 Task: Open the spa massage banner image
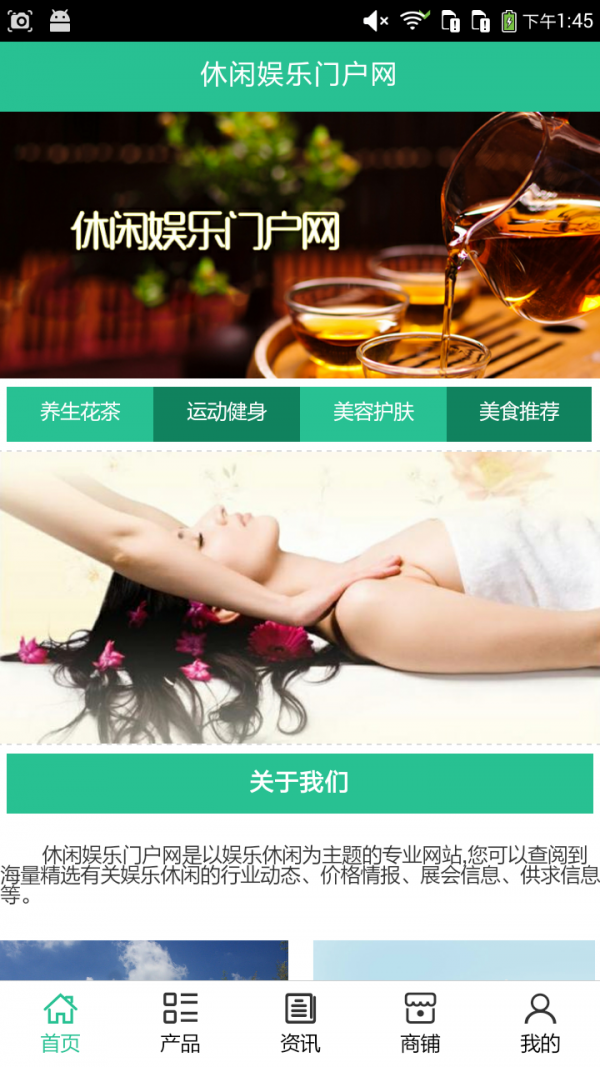click(x=300, y=597)
